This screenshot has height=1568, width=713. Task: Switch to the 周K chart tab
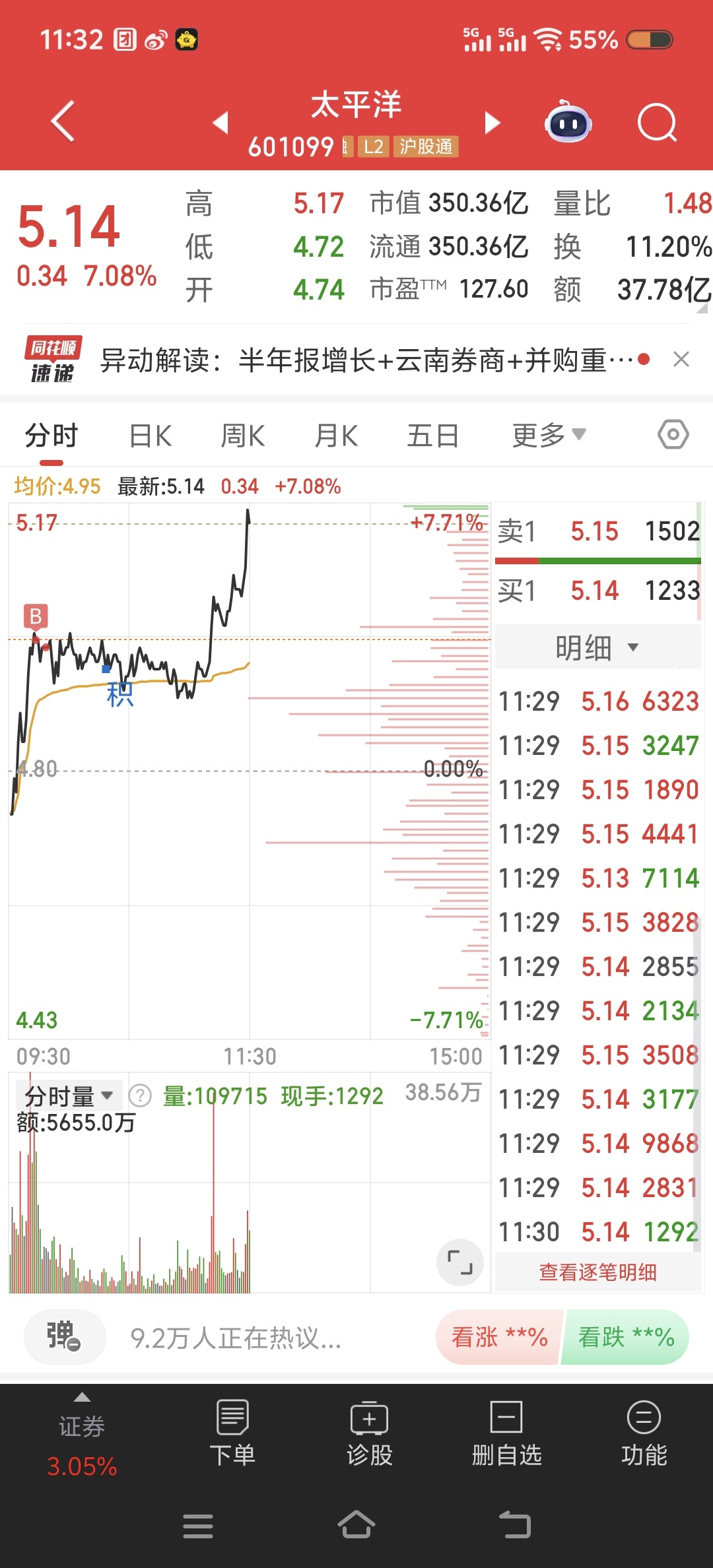tap(242, 436)
